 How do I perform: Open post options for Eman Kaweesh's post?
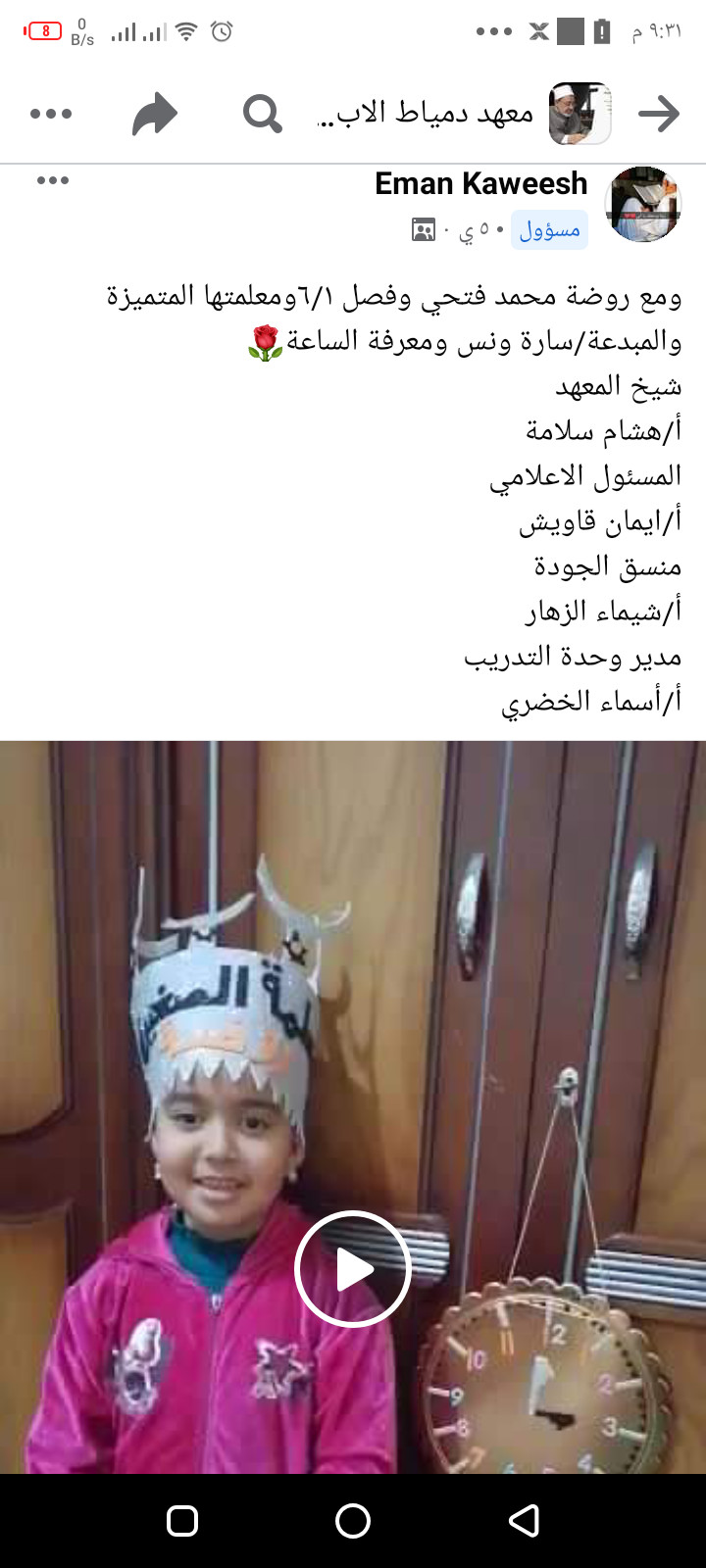pyautogui.click(x=53, y=180)
